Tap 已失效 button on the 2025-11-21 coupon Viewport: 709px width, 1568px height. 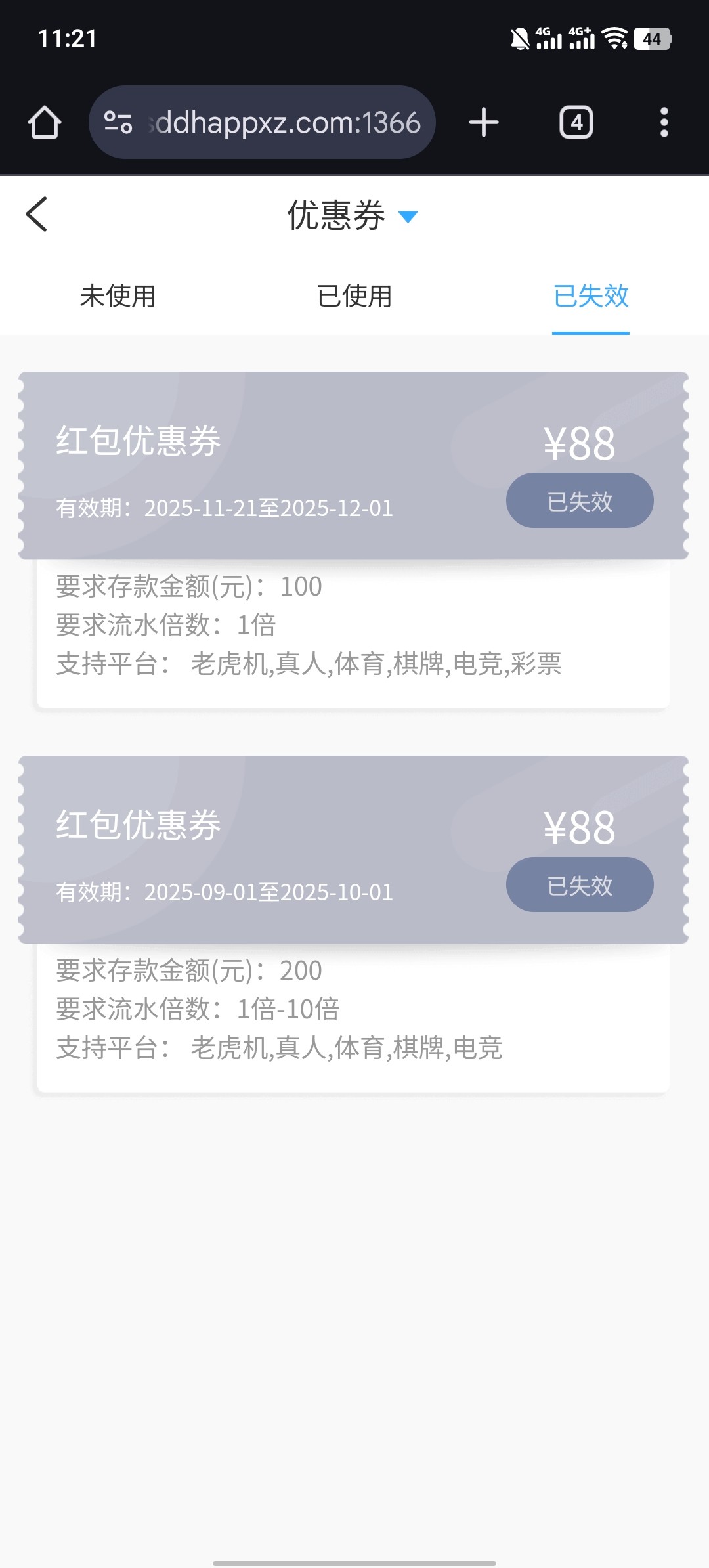pos(580,501)
